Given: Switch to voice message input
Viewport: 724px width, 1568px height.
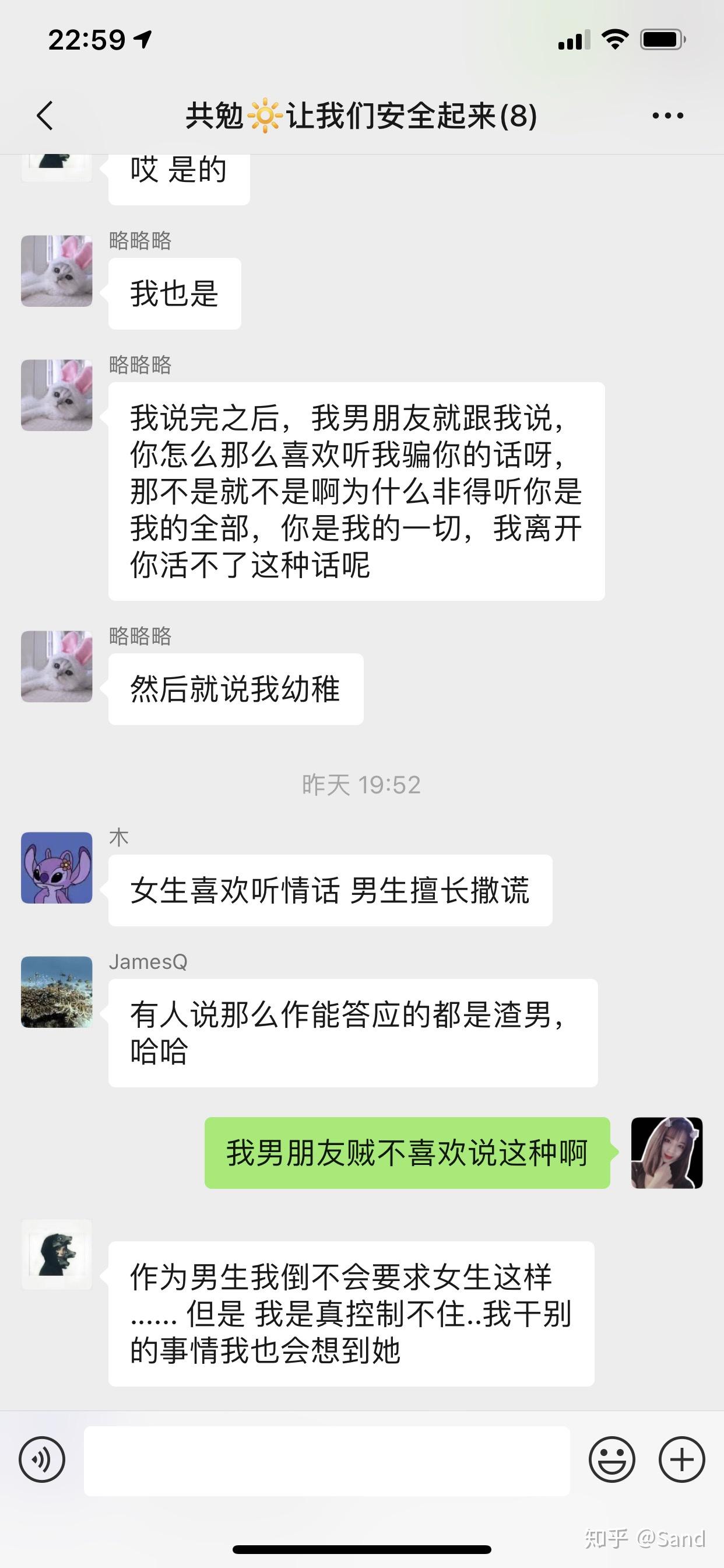Looking at the screenshot, I should [x=42, y=1459].
